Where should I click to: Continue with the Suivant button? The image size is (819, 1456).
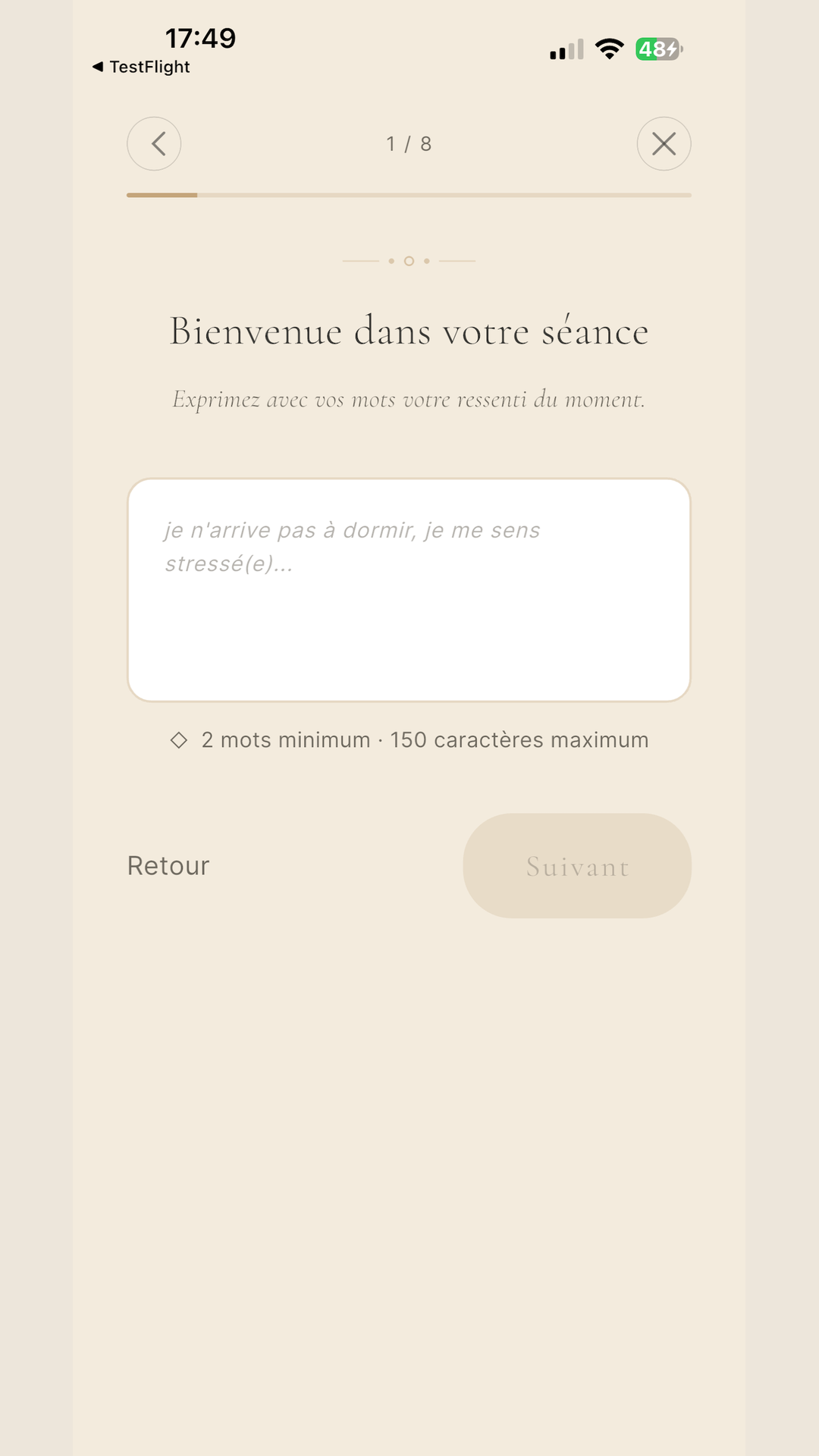[x=577, y=866]
